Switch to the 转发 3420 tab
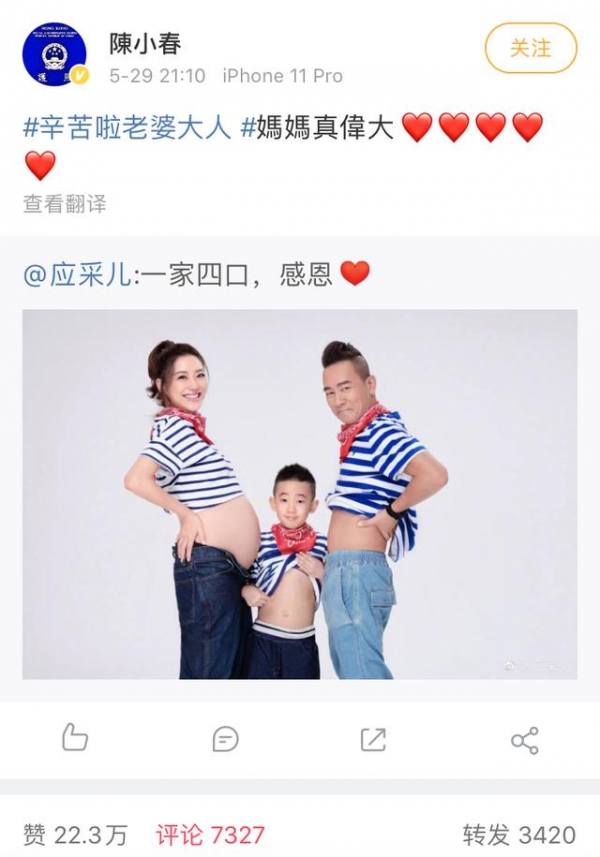This screenshot has height=857, width=600. click(x=518, y=835)
